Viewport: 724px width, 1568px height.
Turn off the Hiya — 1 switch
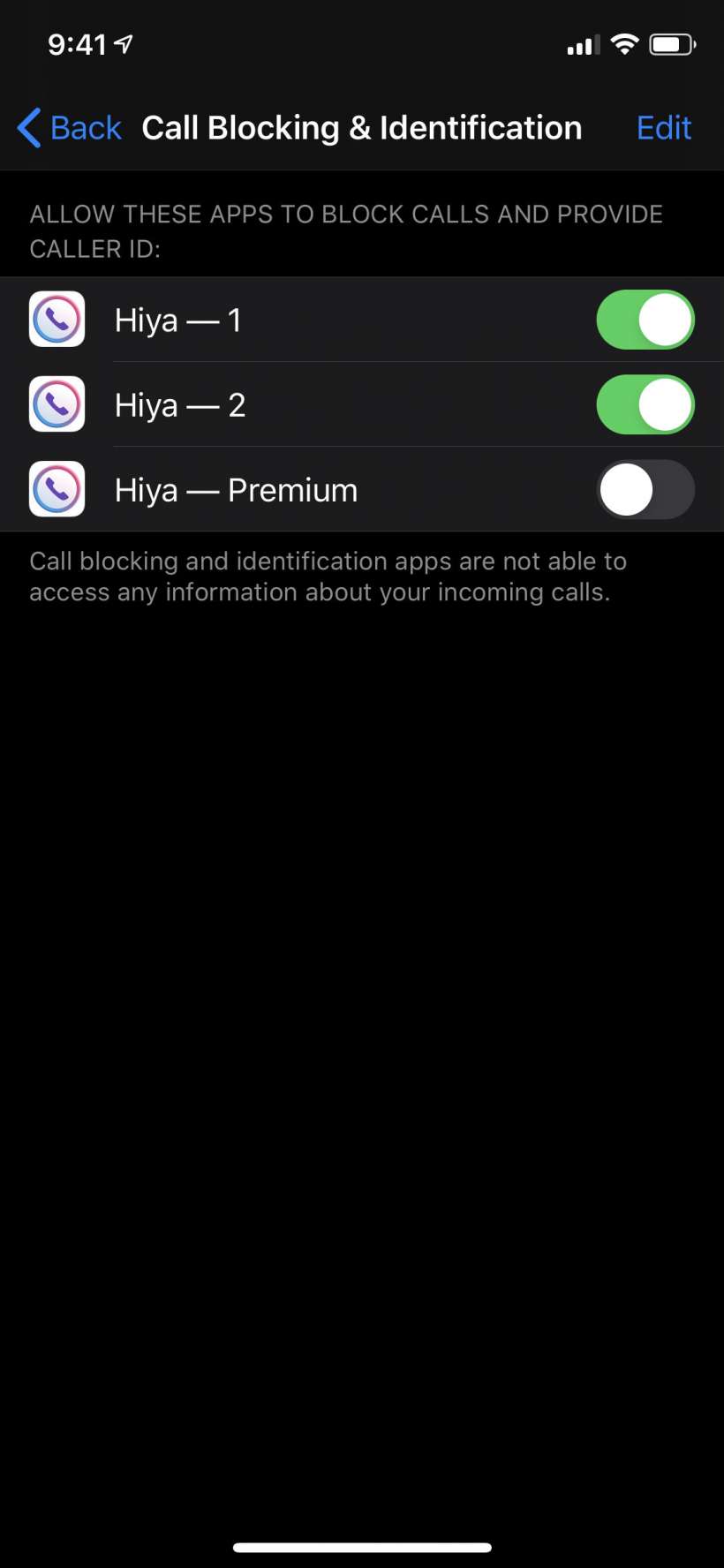[x=645, y=320]
